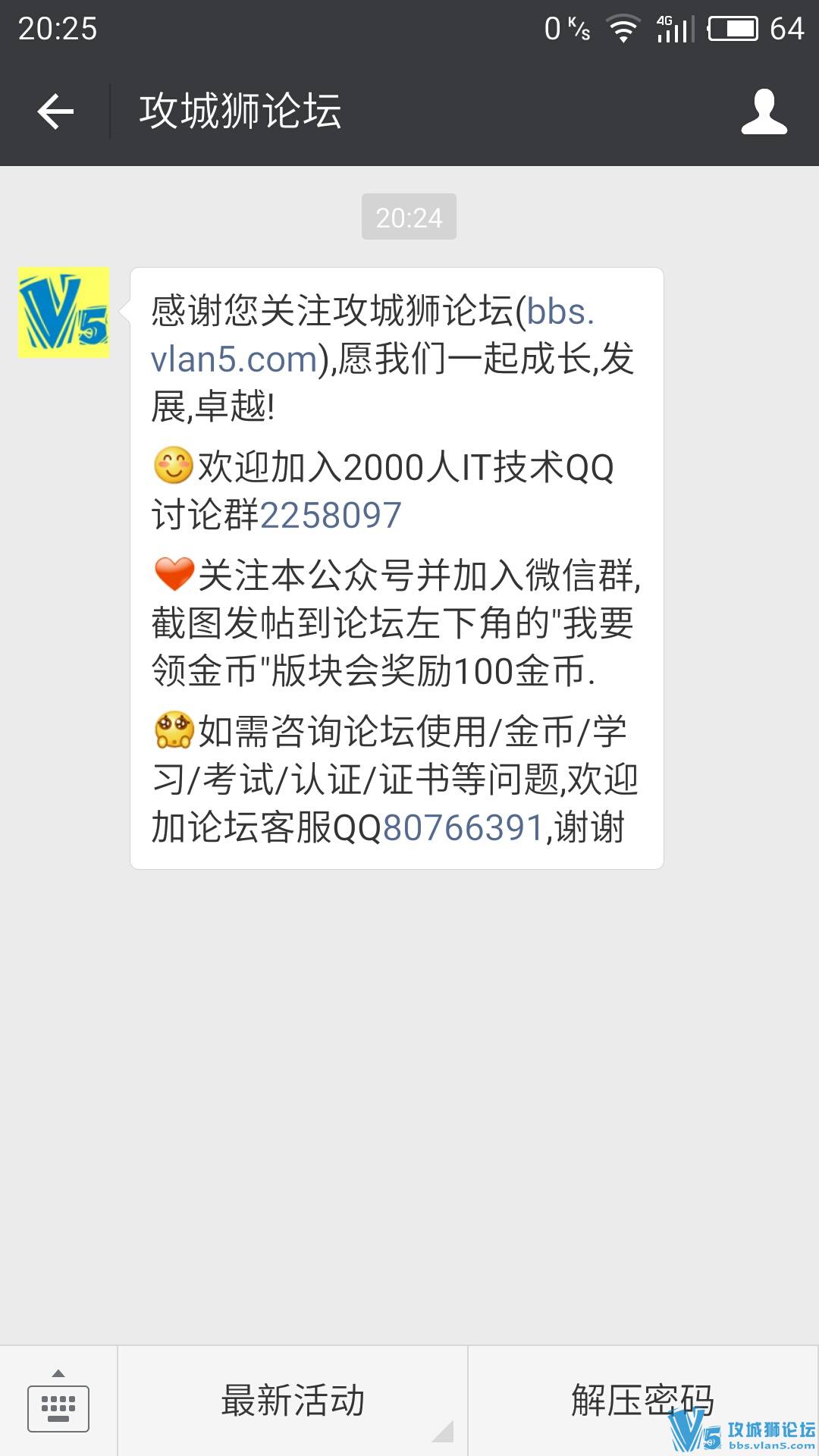Tap the 解压密码 menu button
The width and height of the screenshot is (819, 1456).
click(x=642, y=1401)
